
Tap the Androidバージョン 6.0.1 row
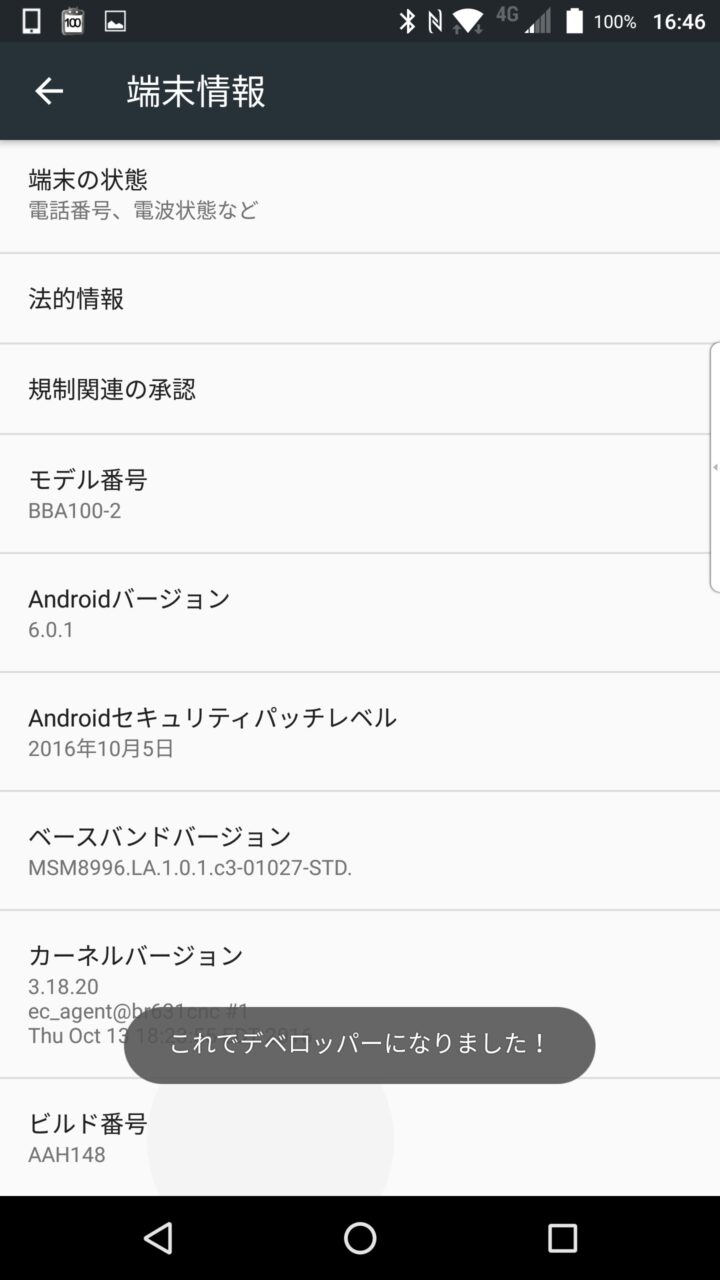[x=360, y=612]
